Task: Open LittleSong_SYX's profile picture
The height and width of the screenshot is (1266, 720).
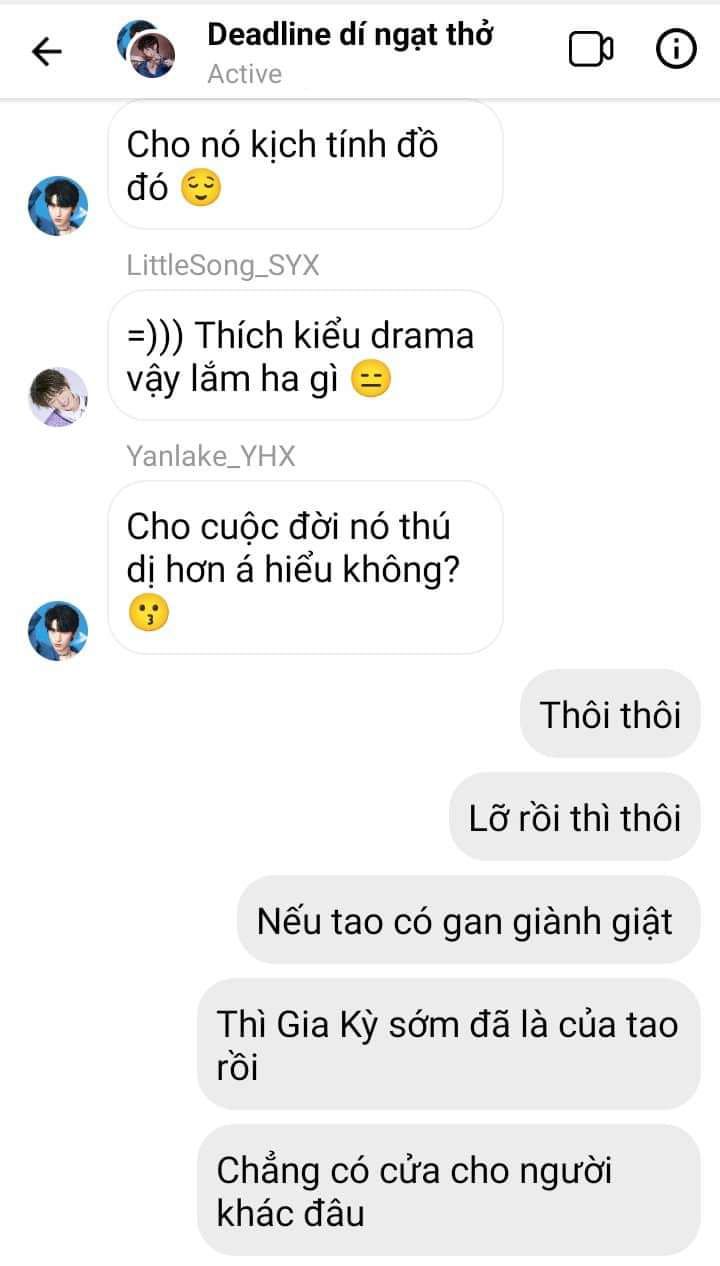Action: pyautogui.click(x=58, y=396)
